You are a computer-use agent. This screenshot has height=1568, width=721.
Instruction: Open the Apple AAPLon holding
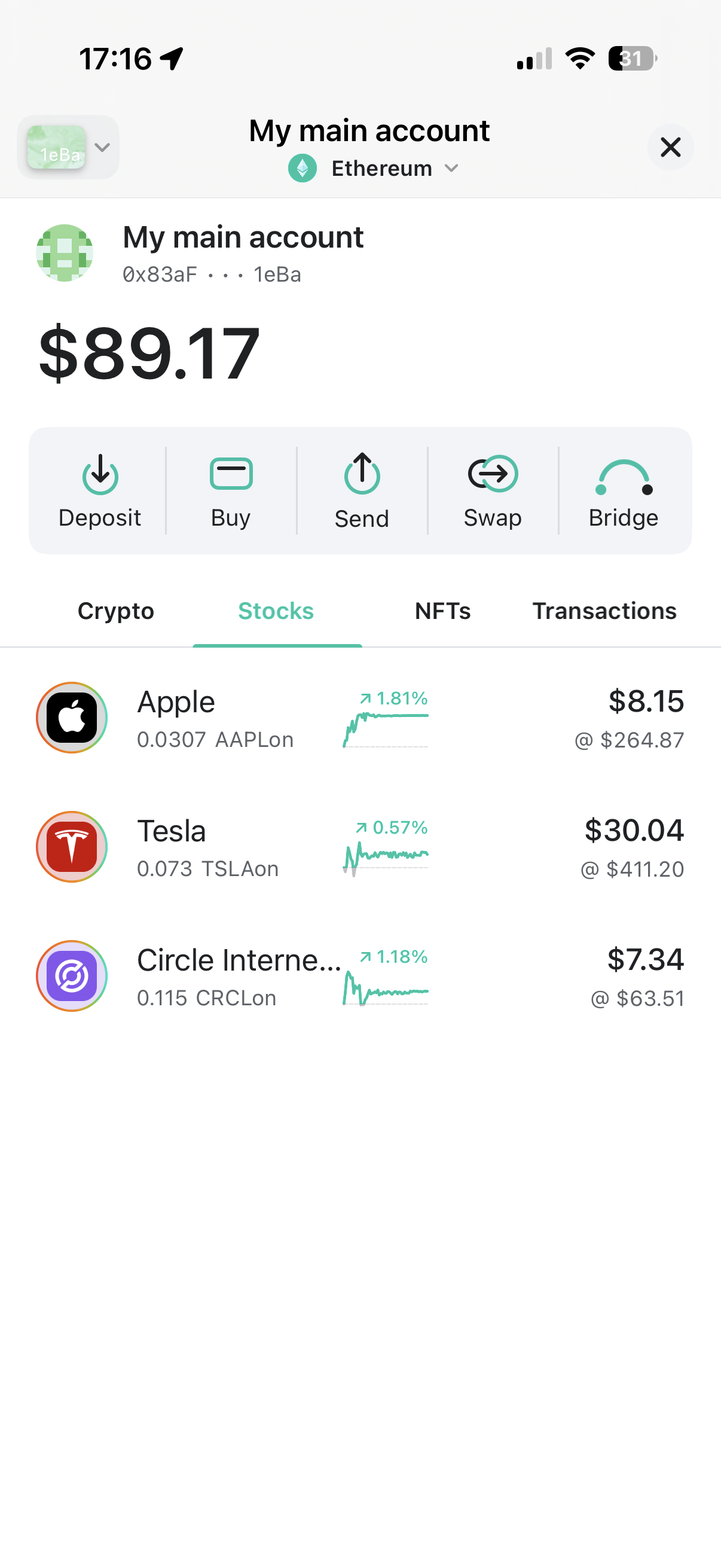point(360,718)
